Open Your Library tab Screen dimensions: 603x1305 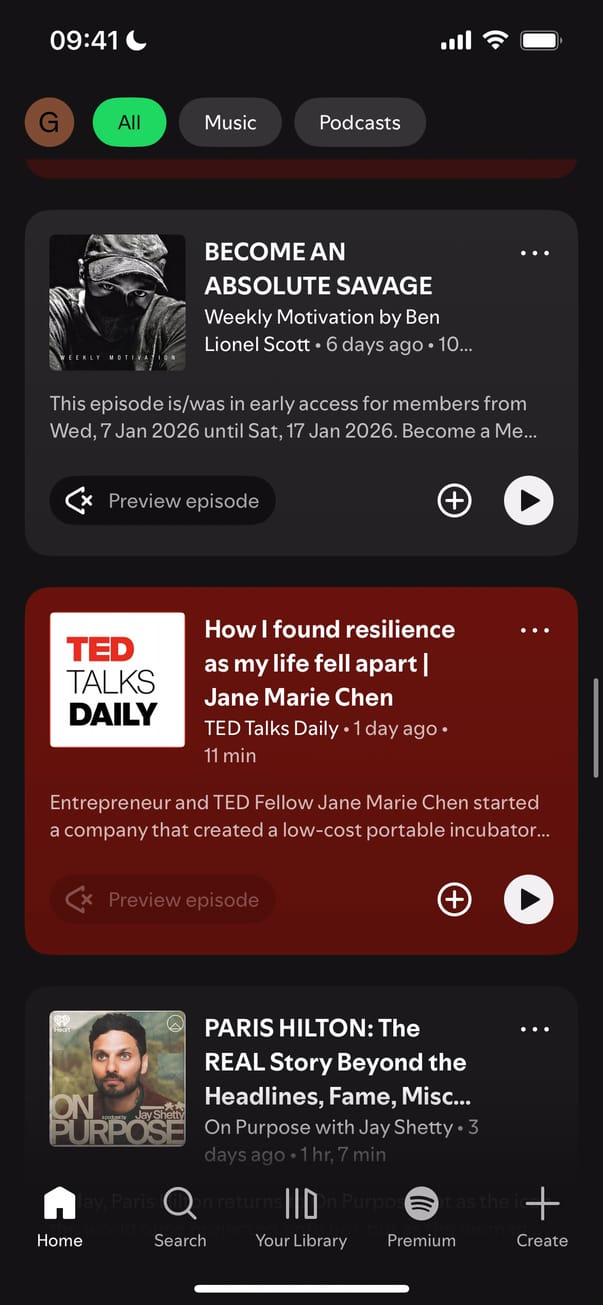(x=301, y=1217)
